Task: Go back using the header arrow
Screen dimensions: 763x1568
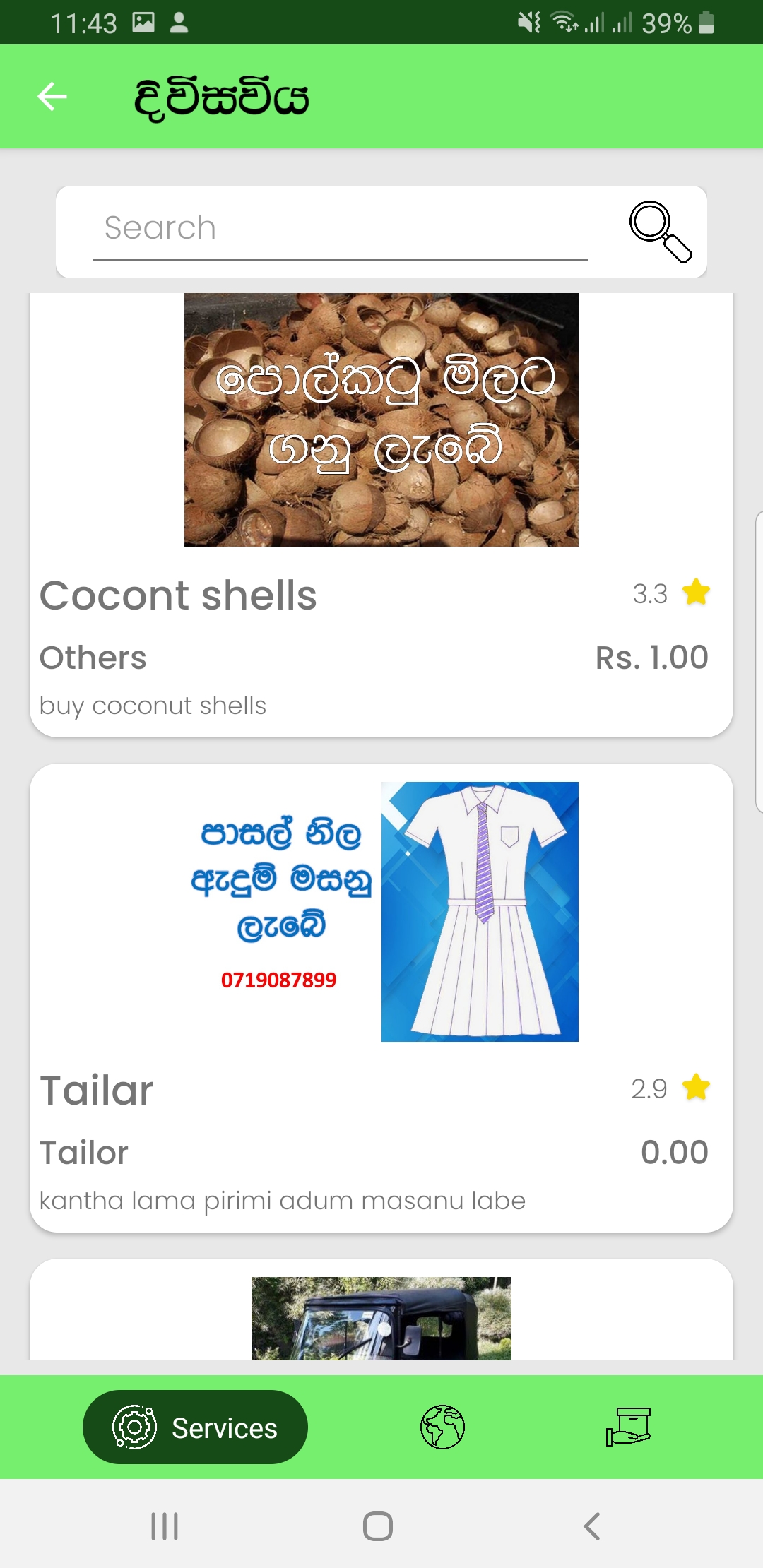Action: tap(52, 97)
